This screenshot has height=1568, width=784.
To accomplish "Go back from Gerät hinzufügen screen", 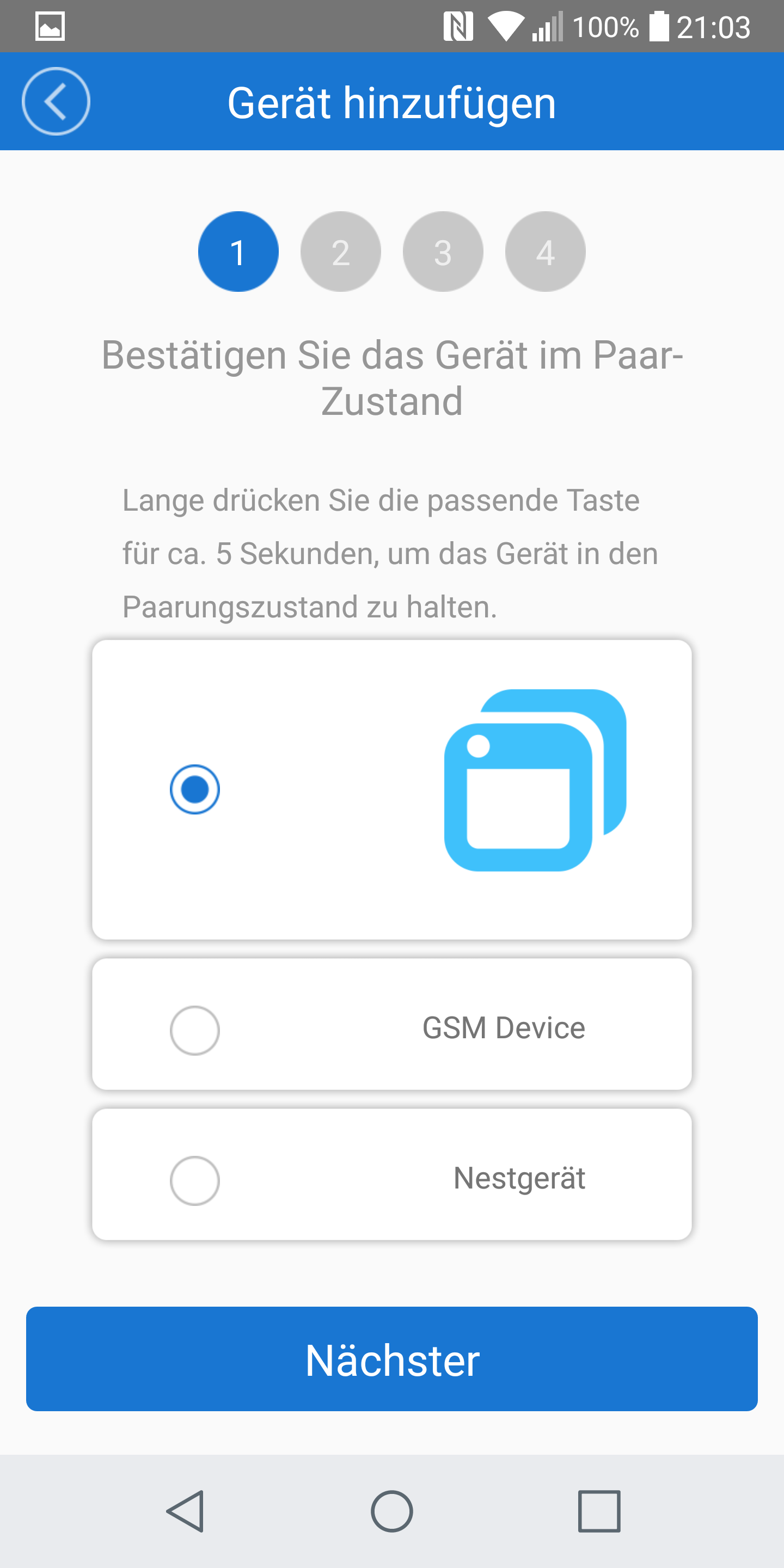I will [56, 101].
